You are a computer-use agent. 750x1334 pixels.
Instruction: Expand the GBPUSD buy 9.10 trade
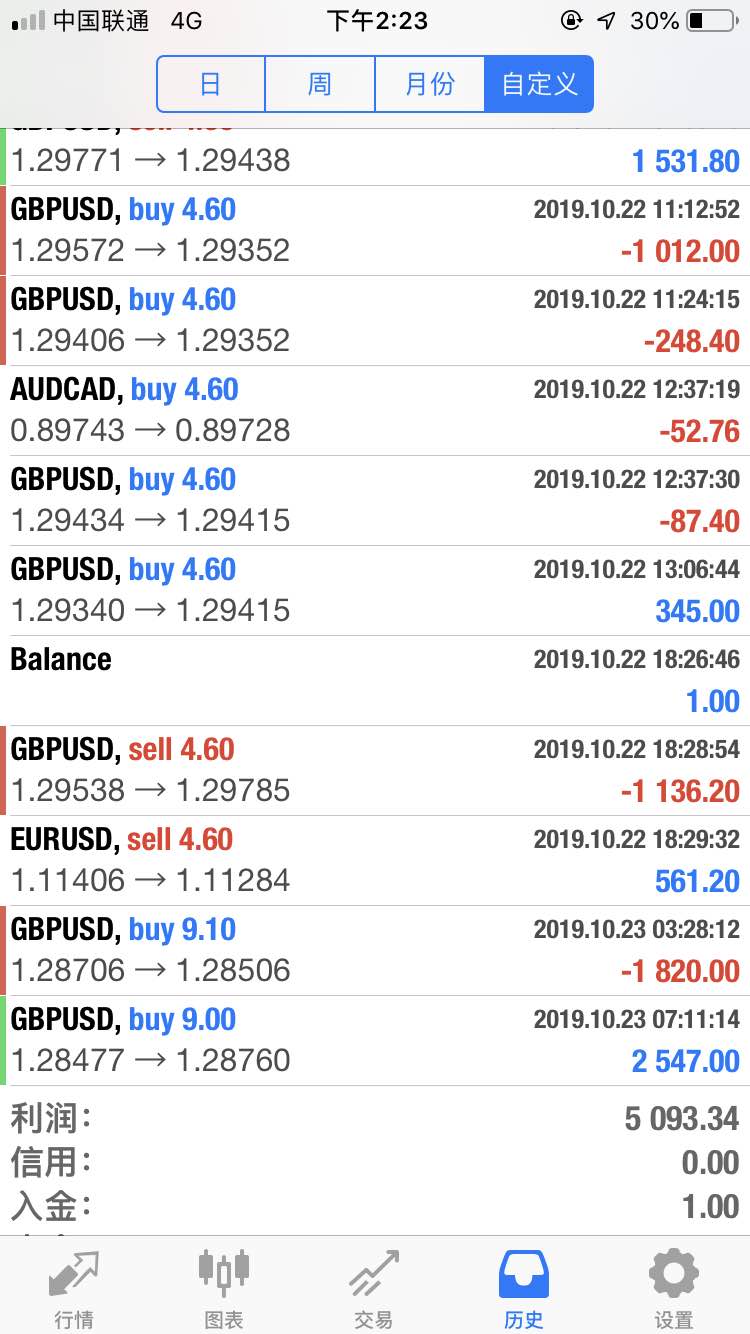(375, 950)
